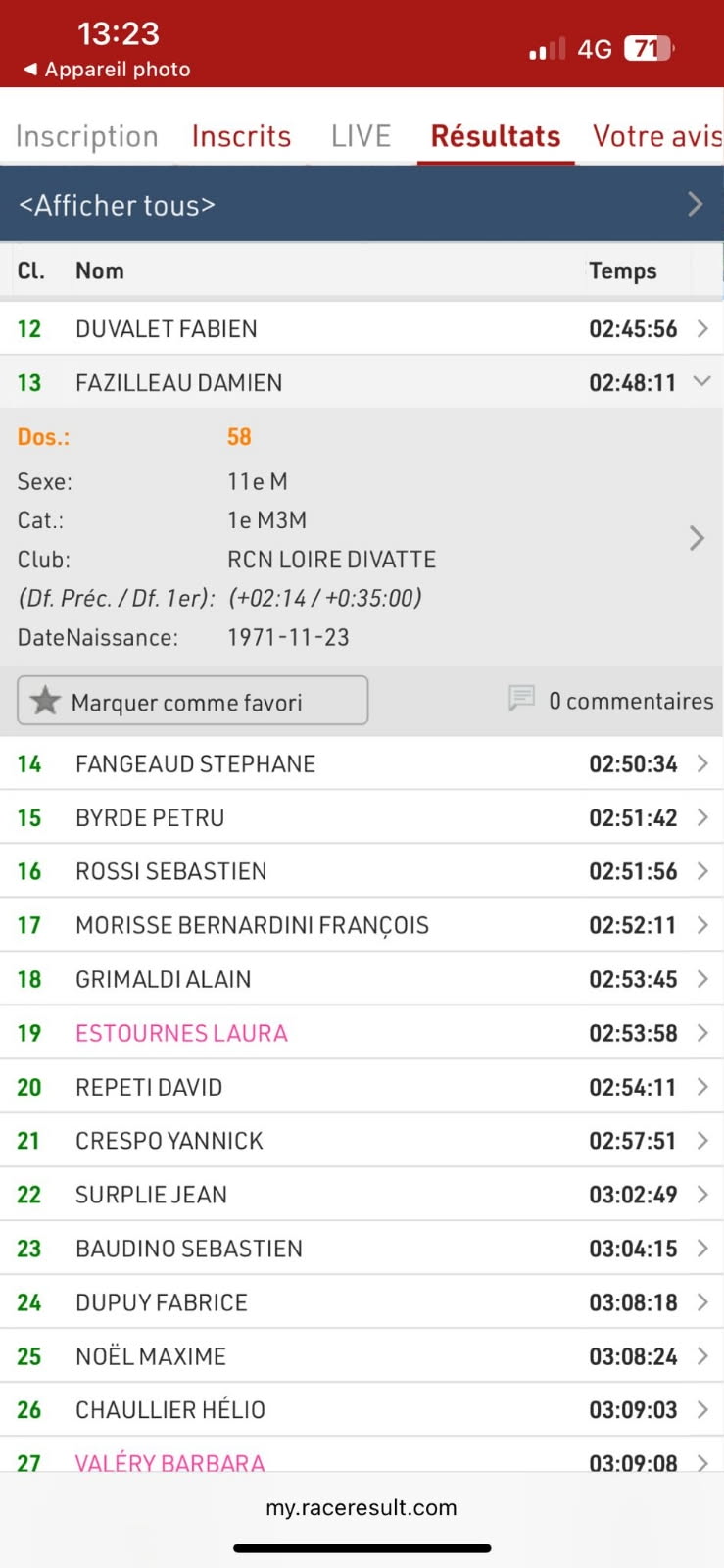
Task: Expand the Duvalet Fabien result row
Action: (x=362, y=329)
